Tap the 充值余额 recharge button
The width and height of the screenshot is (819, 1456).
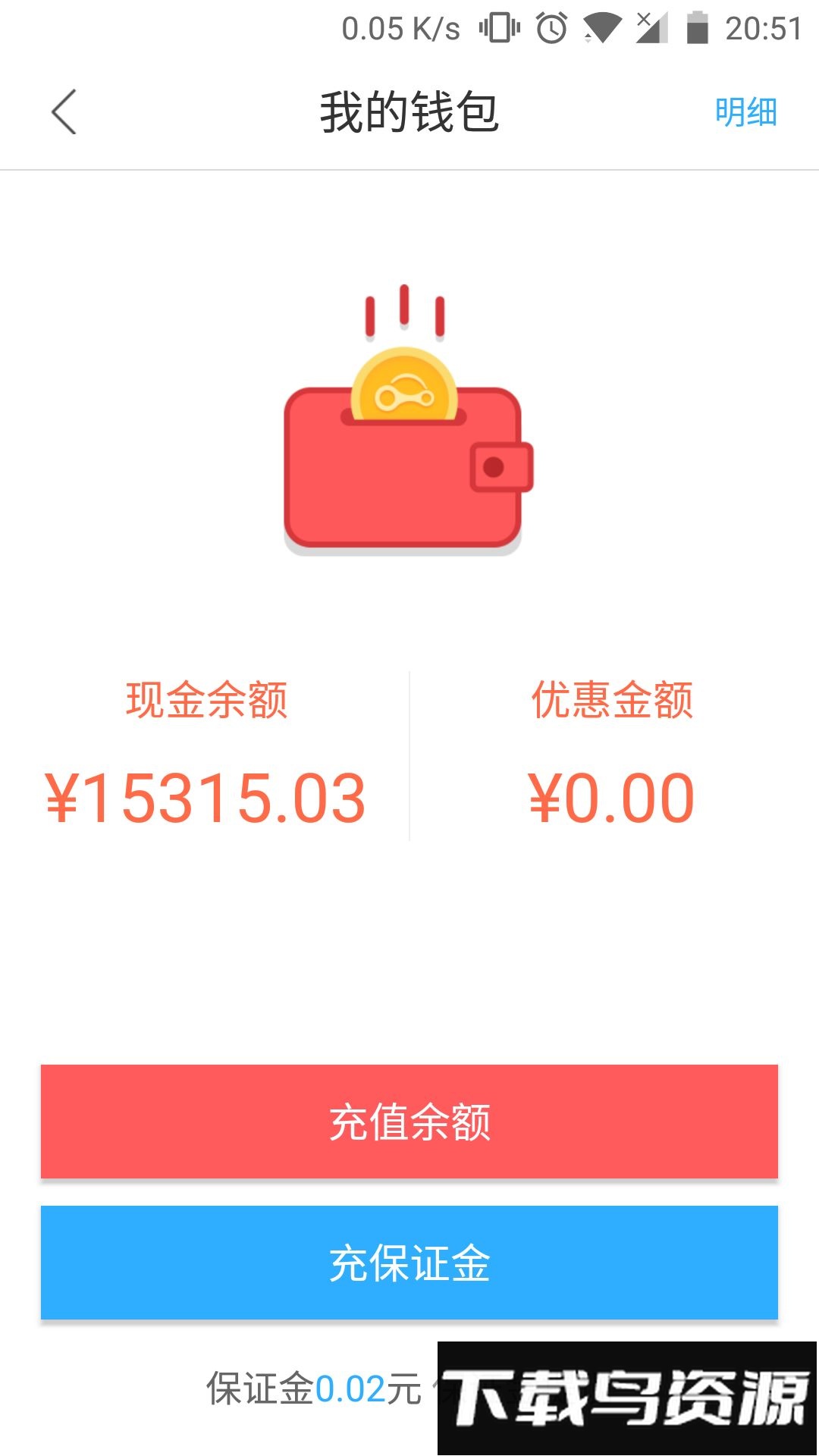(x=409, y=1122)
